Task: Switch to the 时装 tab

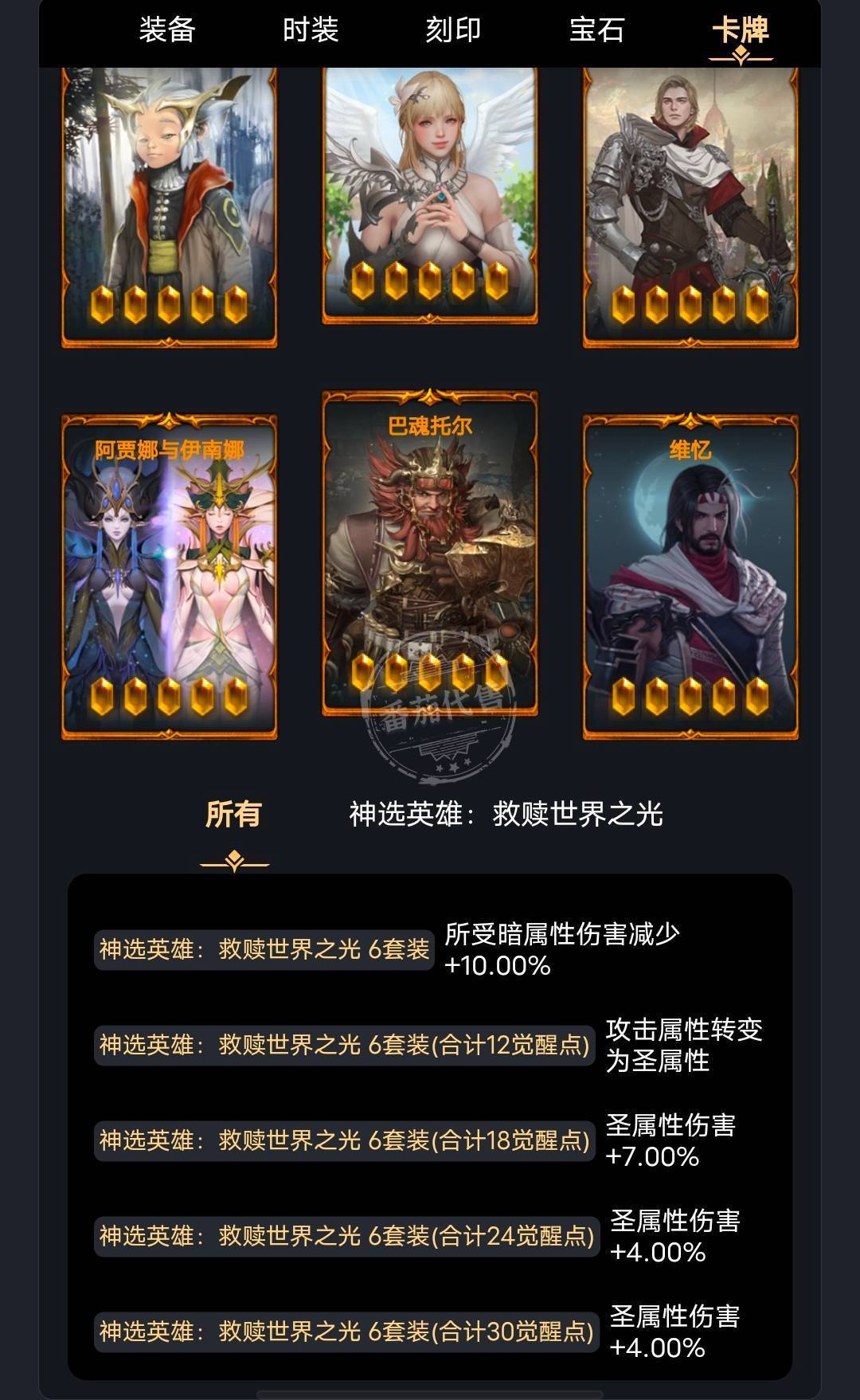Action: point(311,30)
